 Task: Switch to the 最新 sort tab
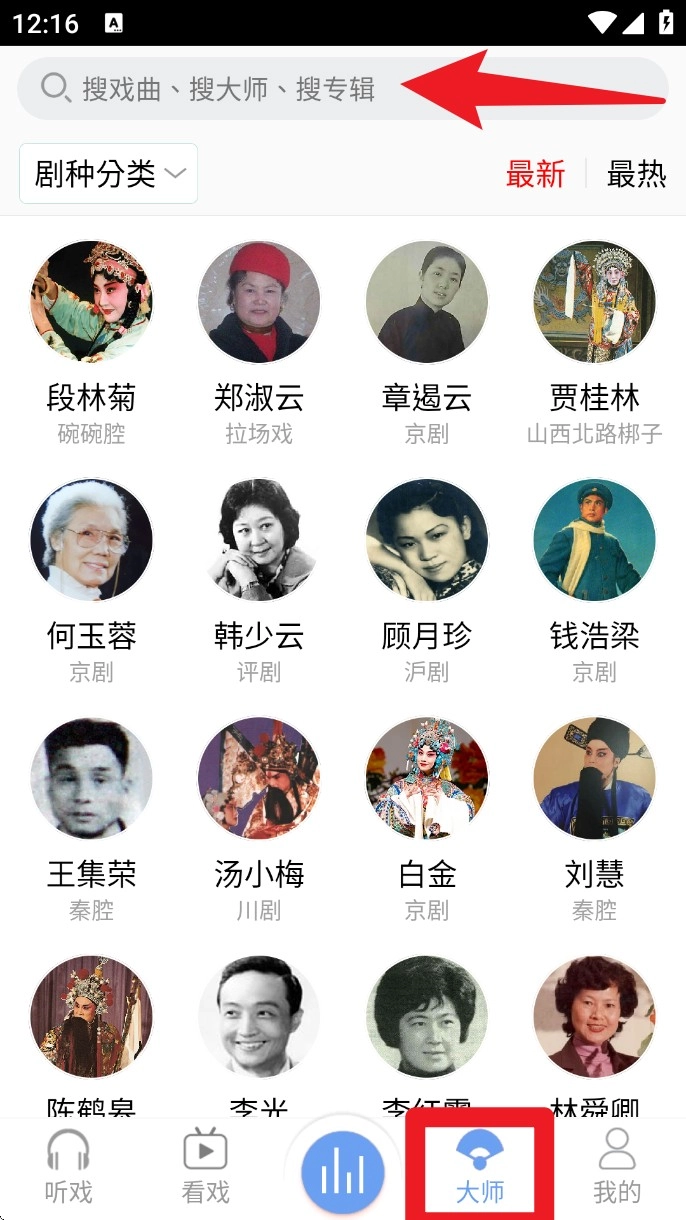(x=535, y=174)
